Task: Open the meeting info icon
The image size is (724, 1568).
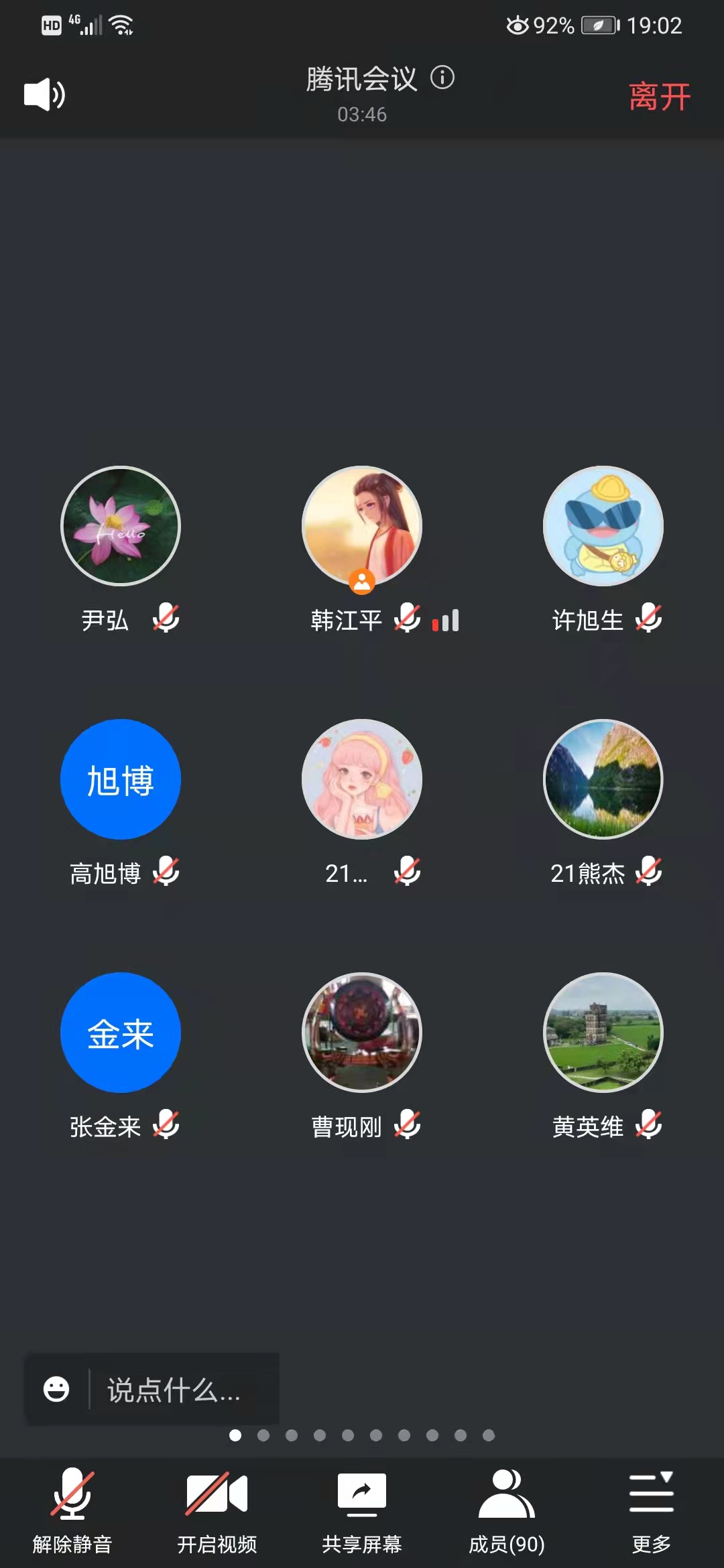Action: 442,78
